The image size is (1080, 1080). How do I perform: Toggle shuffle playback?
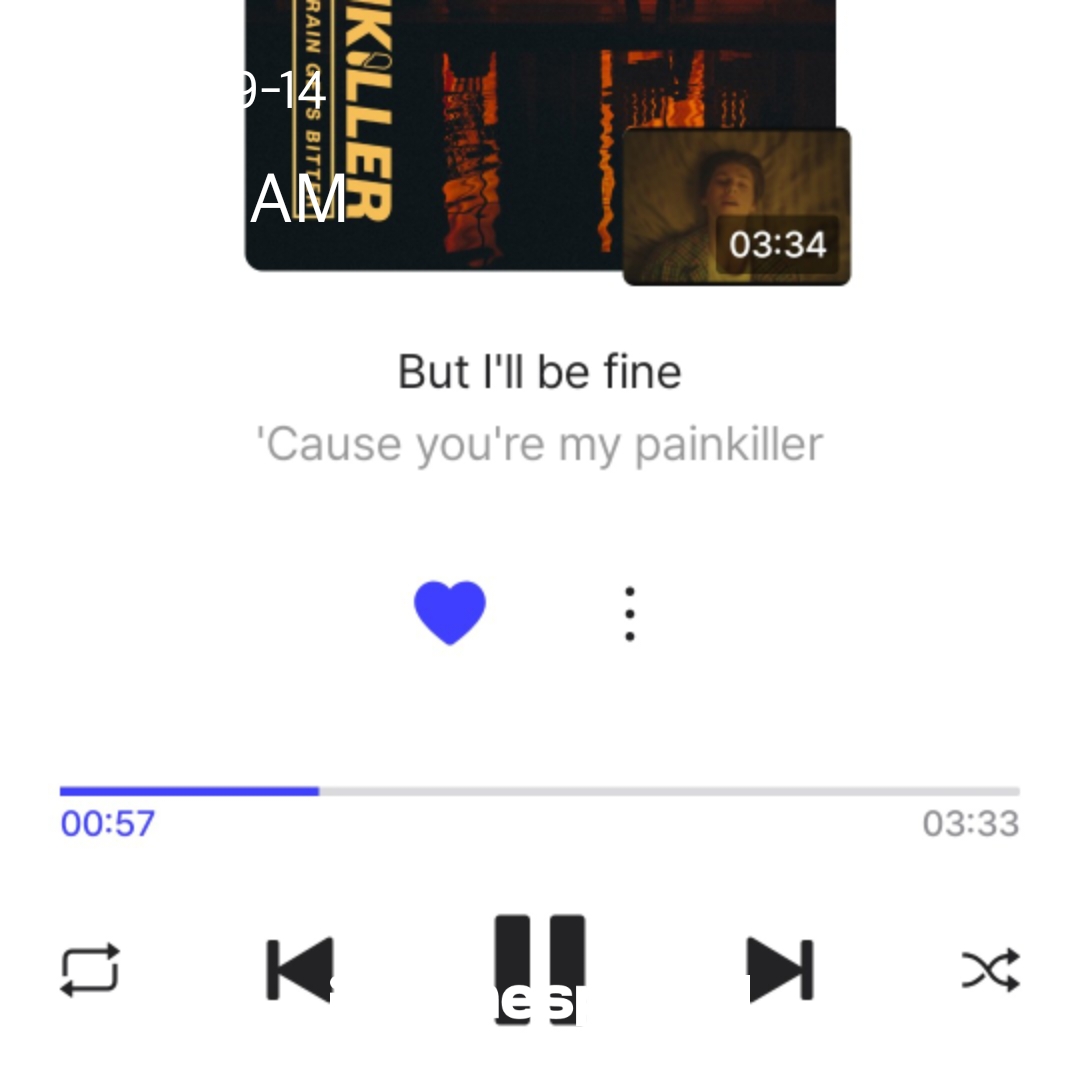click(x=990, y=969)
